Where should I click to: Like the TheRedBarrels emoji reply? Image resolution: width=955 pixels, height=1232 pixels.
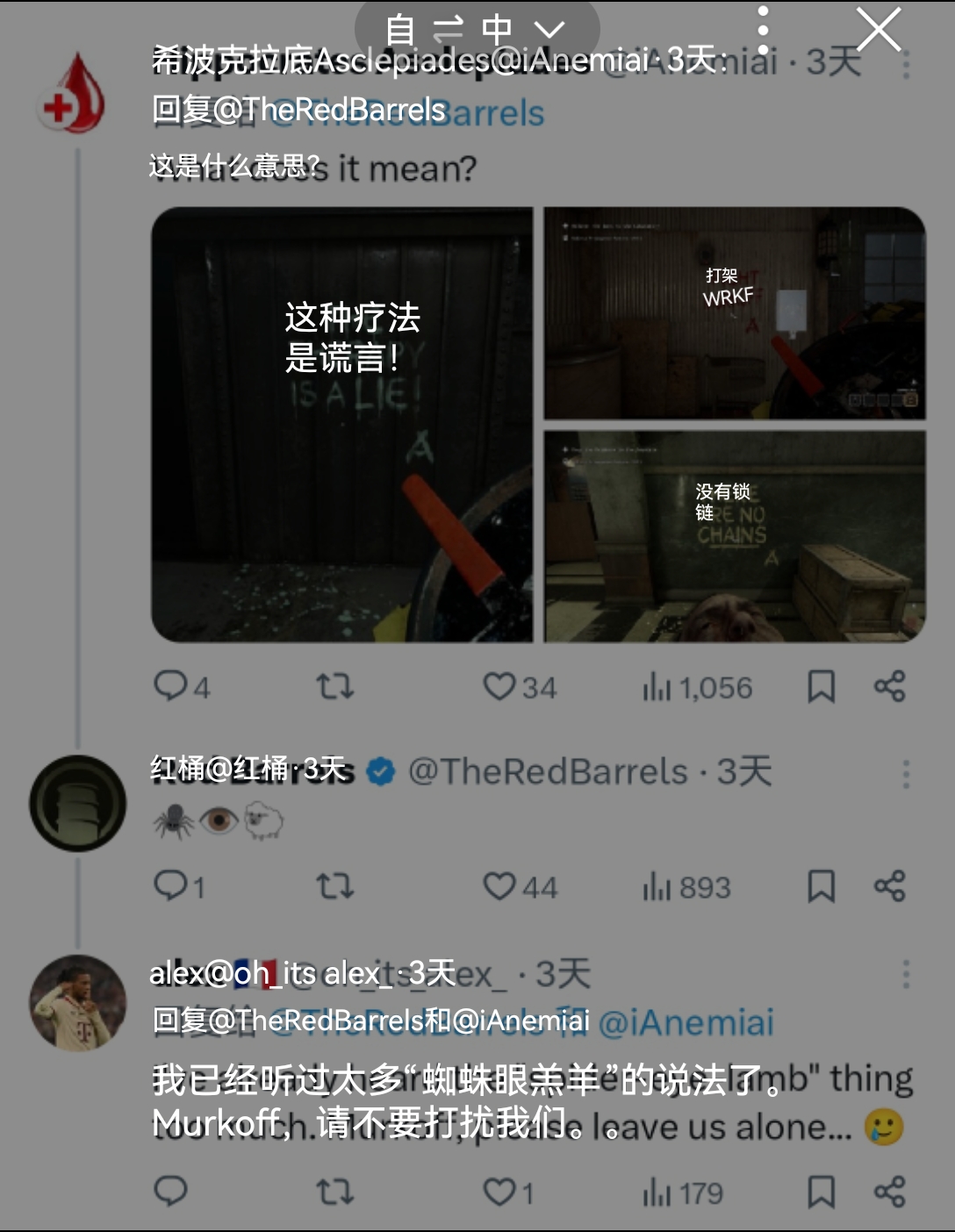(500, 886)
